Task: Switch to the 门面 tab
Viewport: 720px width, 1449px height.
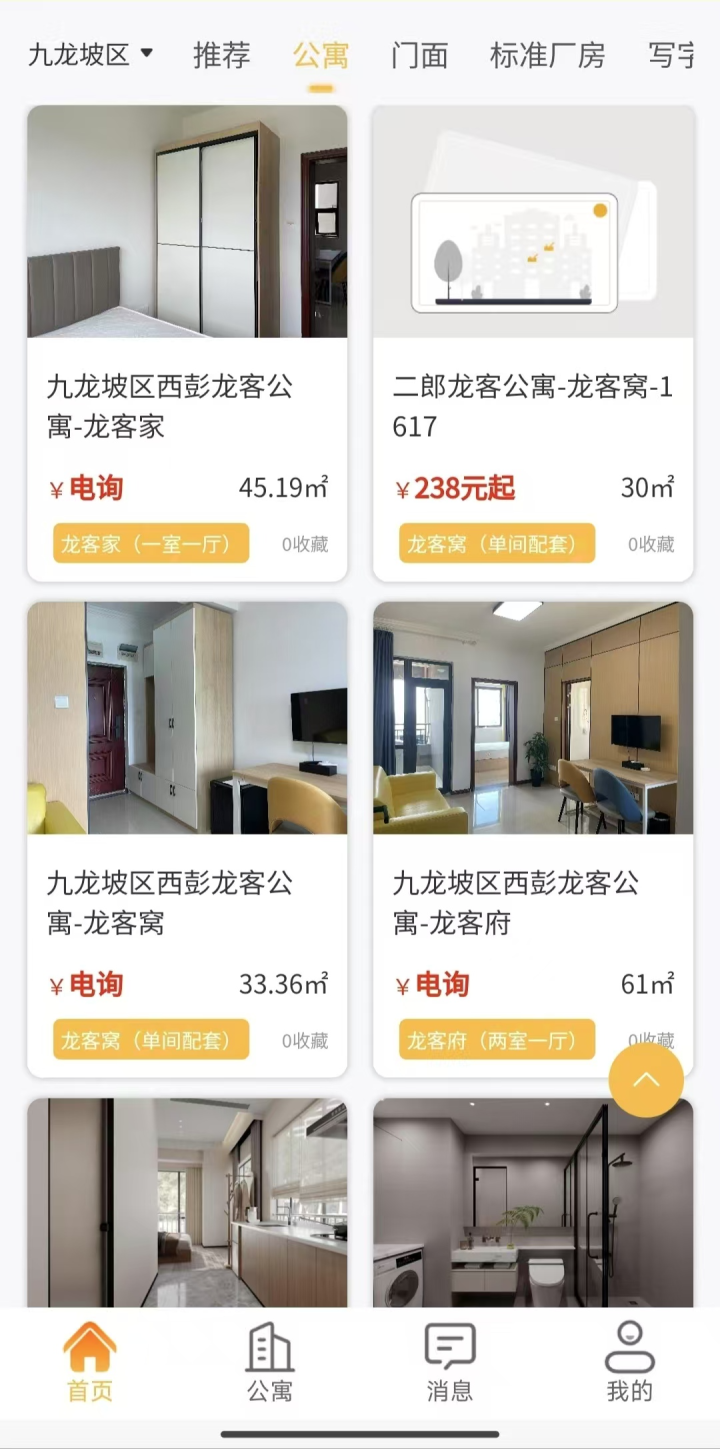Action: click(x=419, y=55)
